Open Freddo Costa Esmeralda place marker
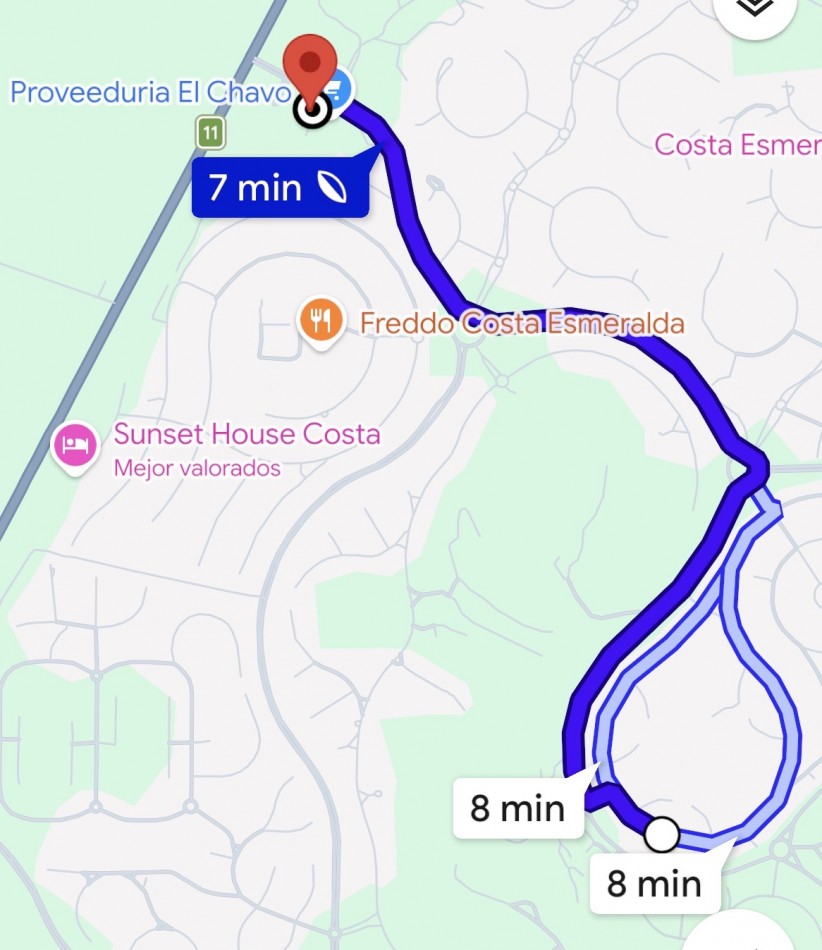The height and width of the screenshot is (950, 822). click(320, 322)
